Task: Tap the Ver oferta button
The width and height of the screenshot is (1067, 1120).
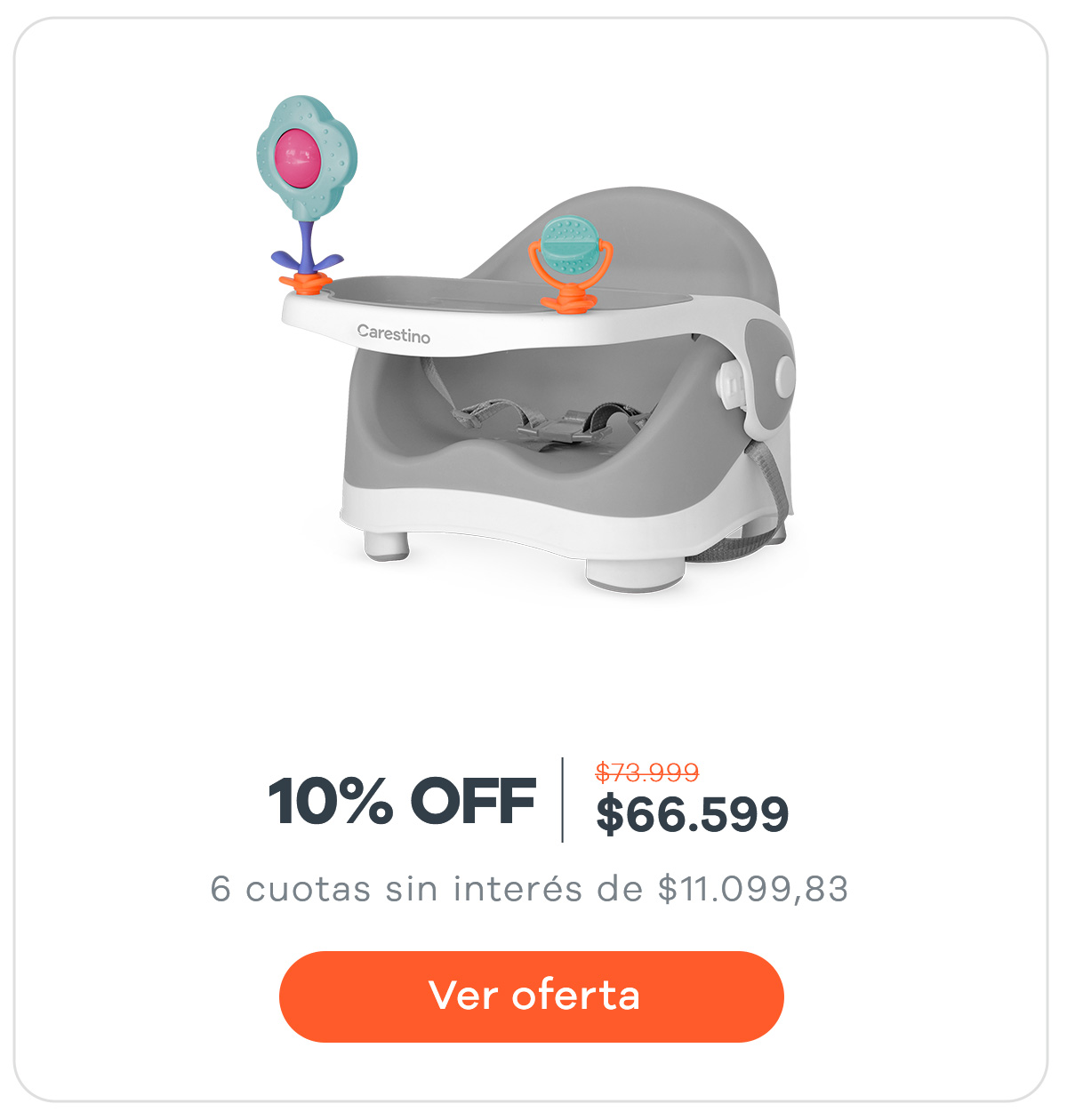Action: click(x=532, y=996)
